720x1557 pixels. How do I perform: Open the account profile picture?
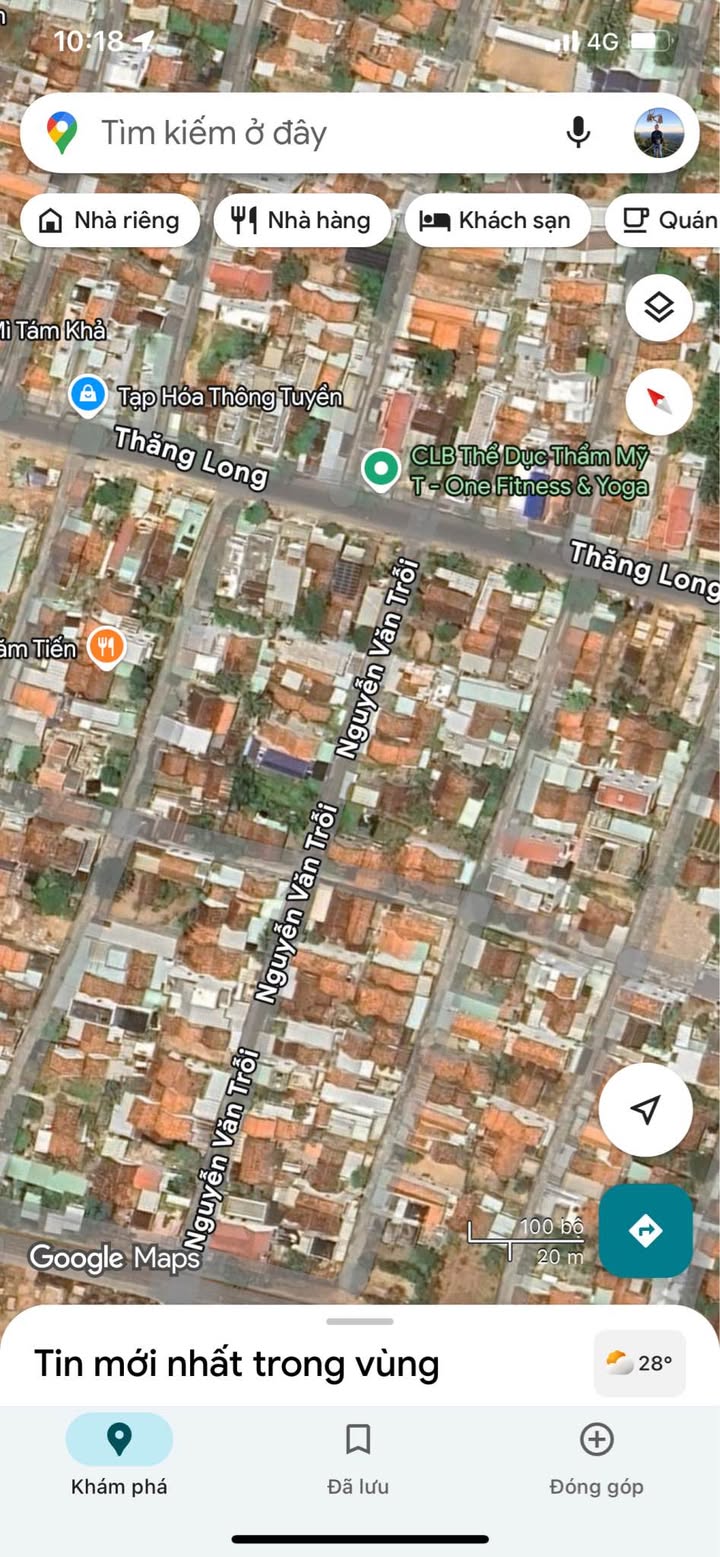coord(659,133)
